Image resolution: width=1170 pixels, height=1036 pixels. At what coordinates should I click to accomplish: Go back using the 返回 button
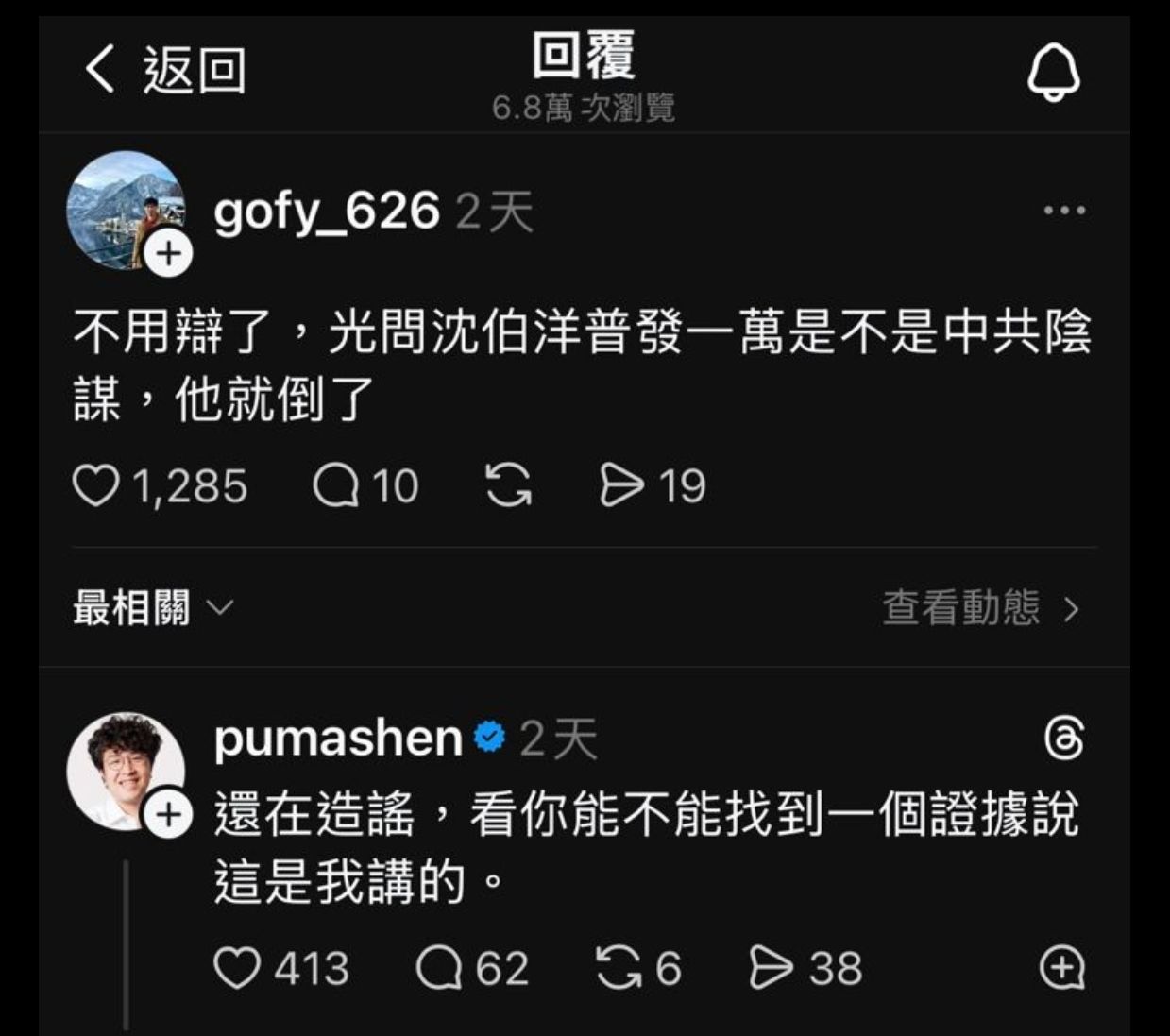coord(165,71)
